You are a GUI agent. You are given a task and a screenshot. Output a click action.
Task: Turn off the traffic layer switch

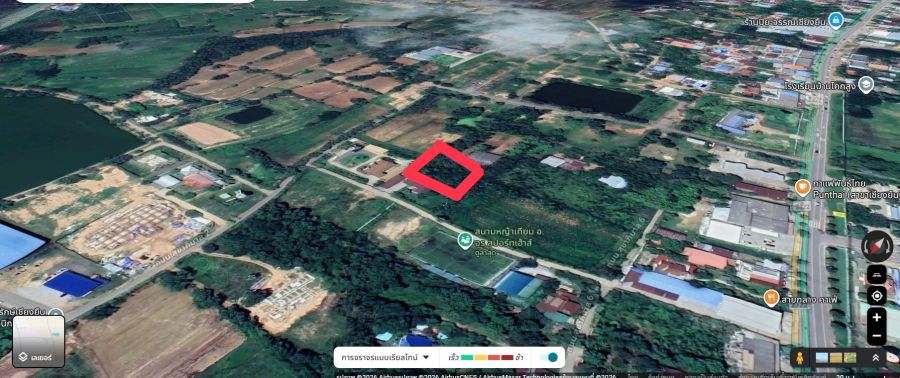point(549,357)
